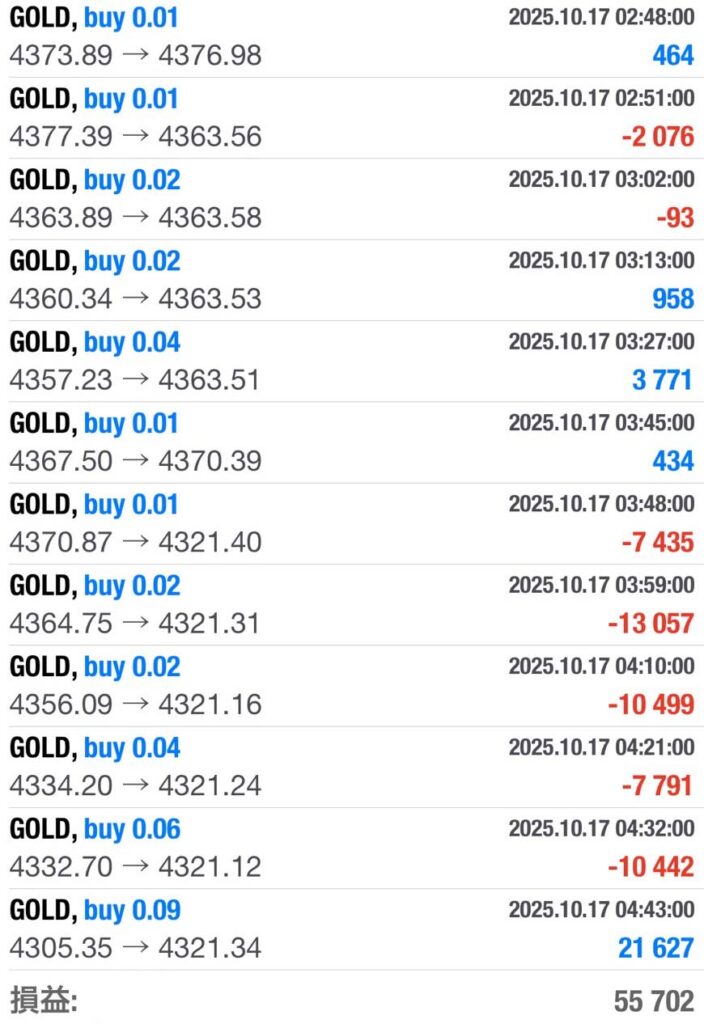The image size is (704, 1024).
Task: Expand the GOLD buy 0.09 trade row
Action: (352, 928)
